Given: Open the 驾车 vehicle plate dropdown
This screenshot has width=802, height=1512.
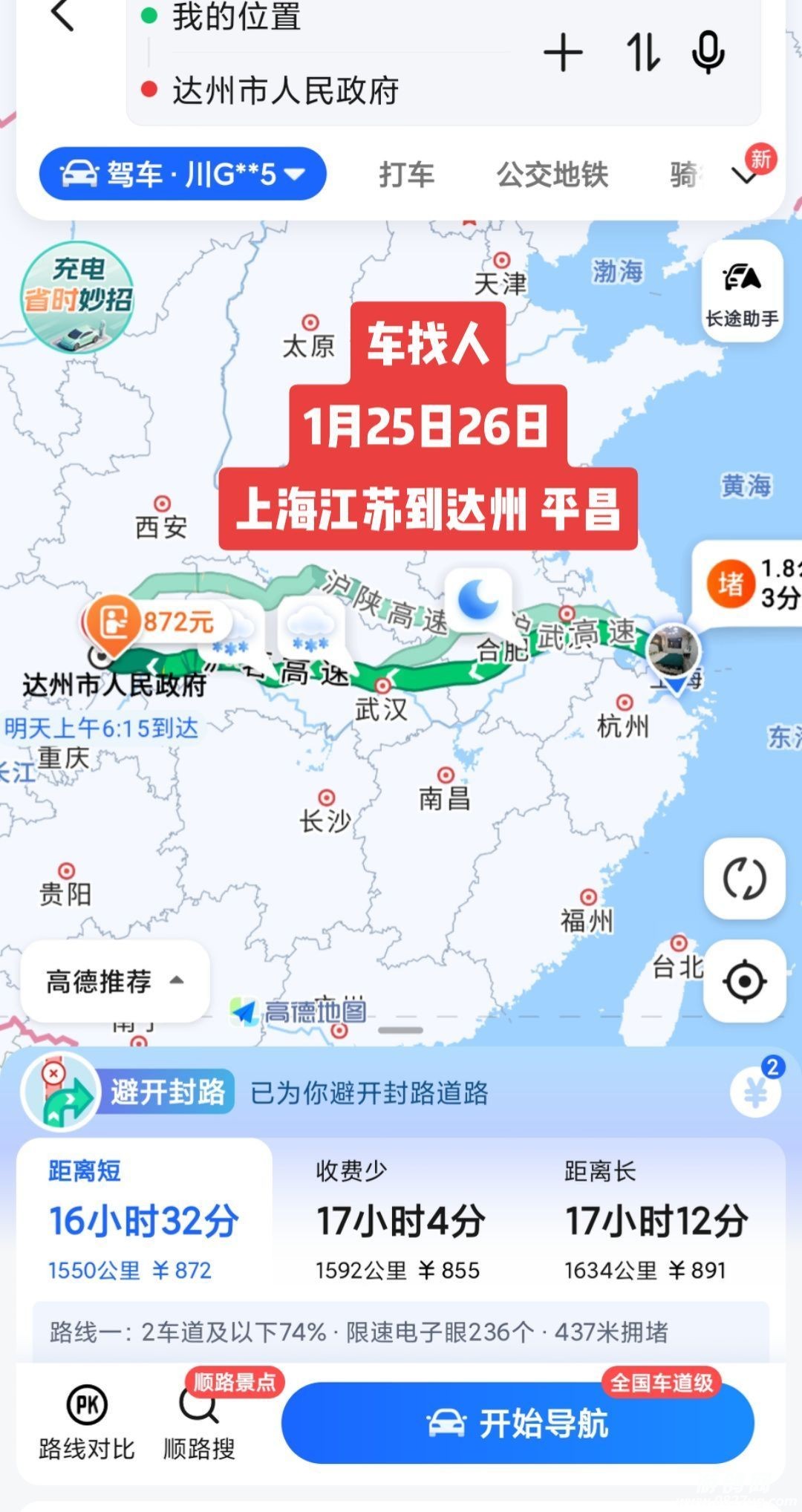Looking at the screenshot, I should coord(183,175).
